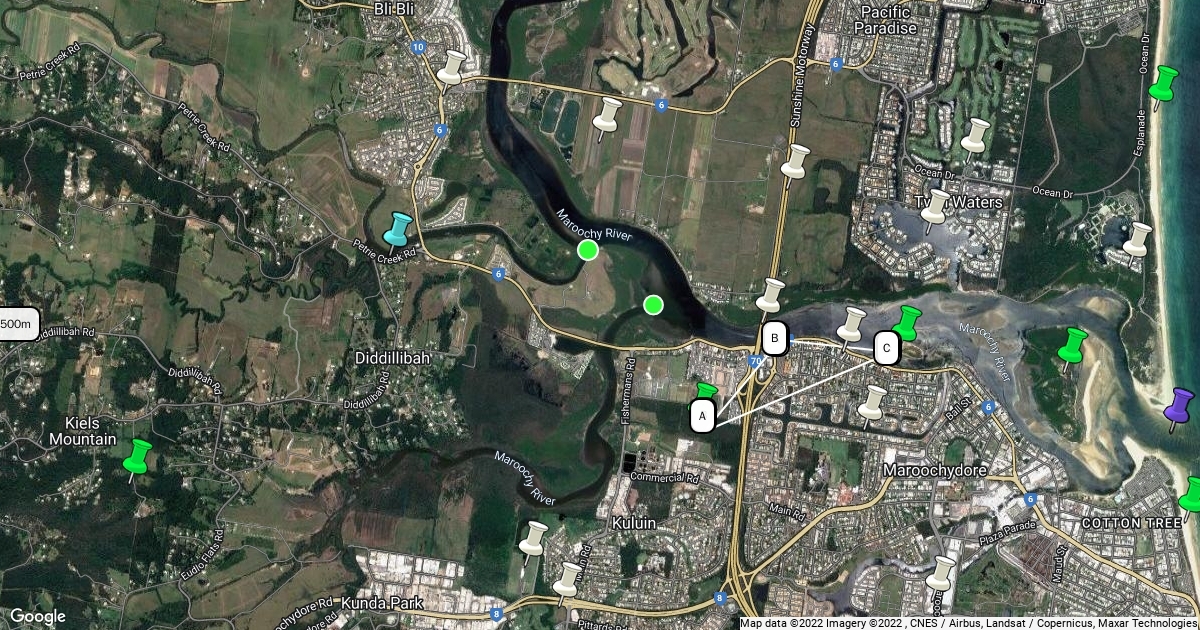Tap the marker labeled B

(775, 338)
